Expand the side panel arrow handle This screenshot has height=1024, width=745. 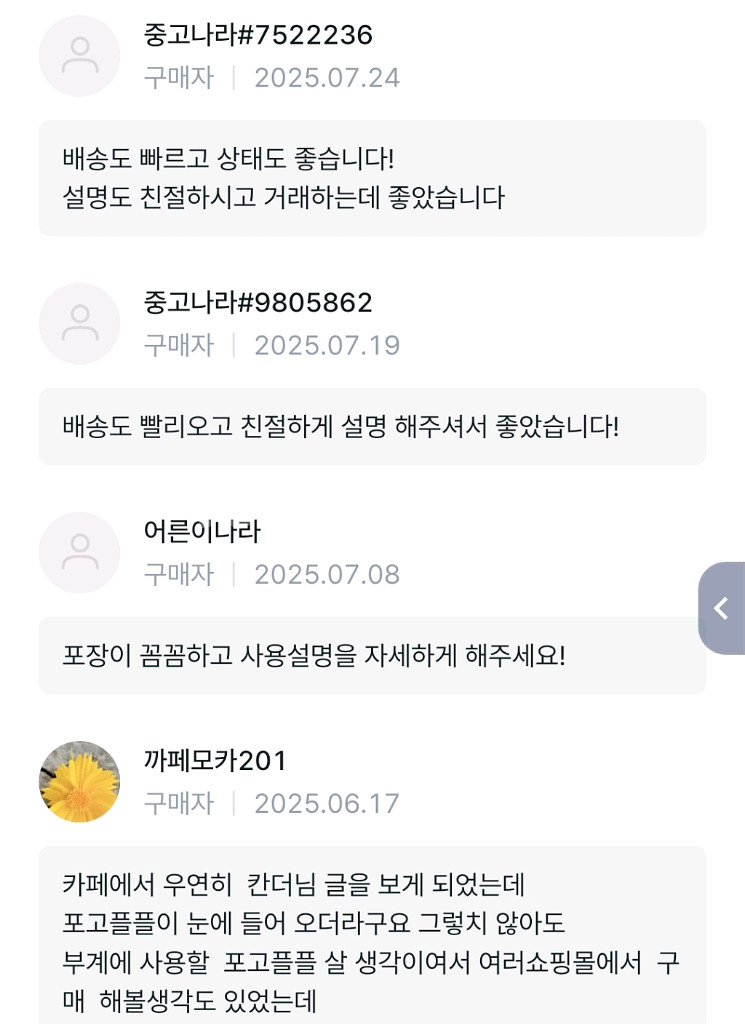click(722, 608)
